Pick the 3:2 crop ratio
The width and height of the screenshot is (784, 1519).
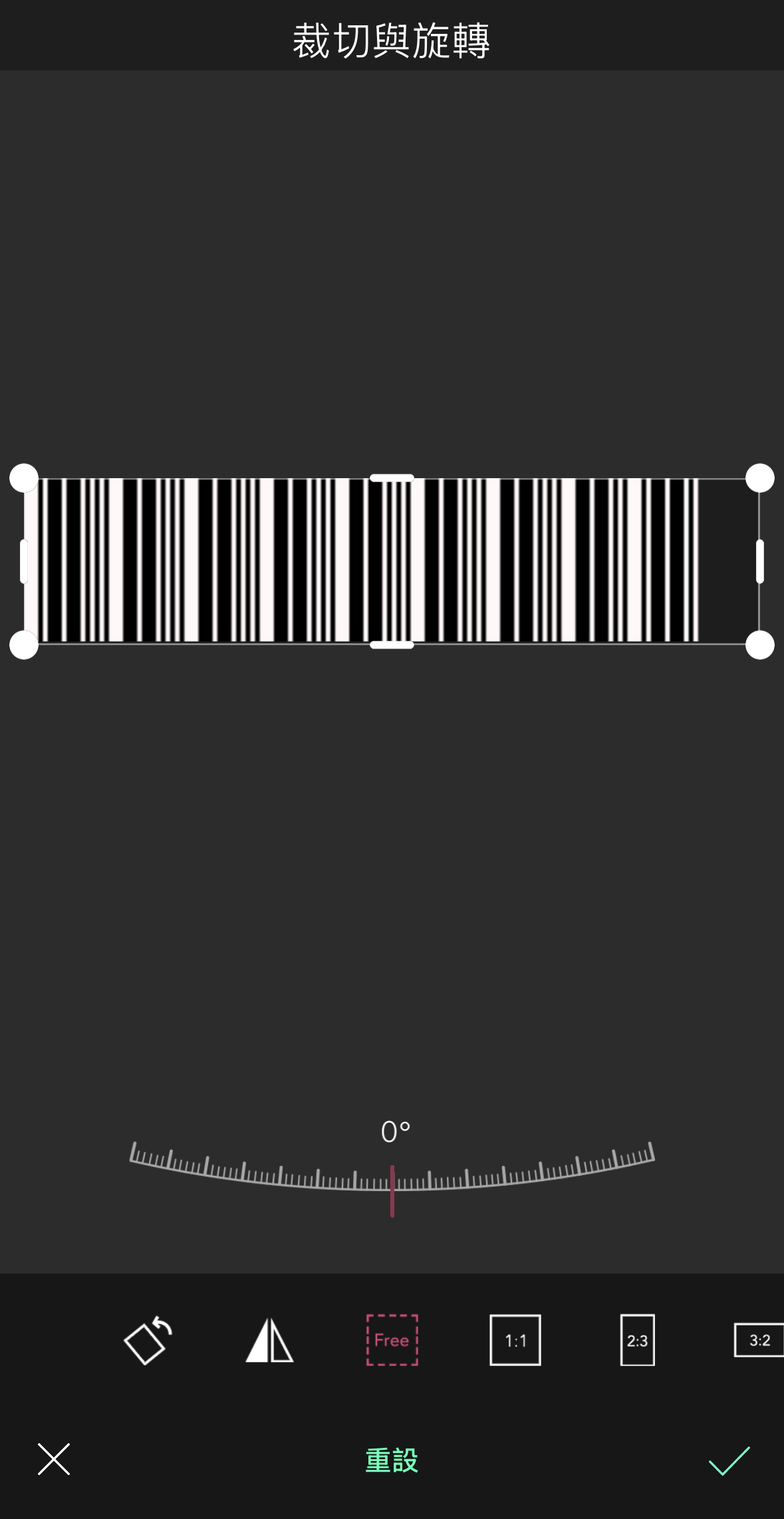[759, 1340]
